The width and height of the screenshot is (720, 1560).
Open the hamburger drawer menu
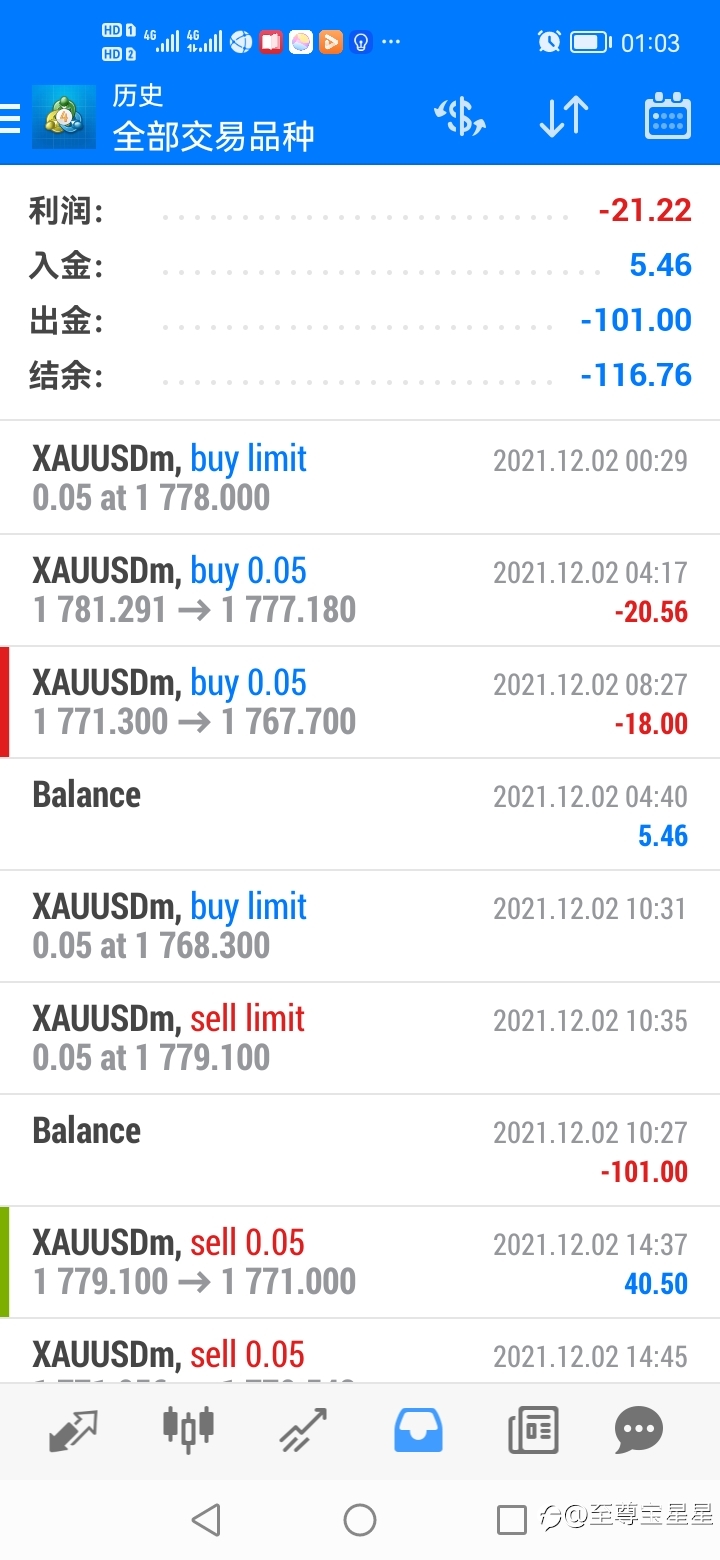pos(10,118)
